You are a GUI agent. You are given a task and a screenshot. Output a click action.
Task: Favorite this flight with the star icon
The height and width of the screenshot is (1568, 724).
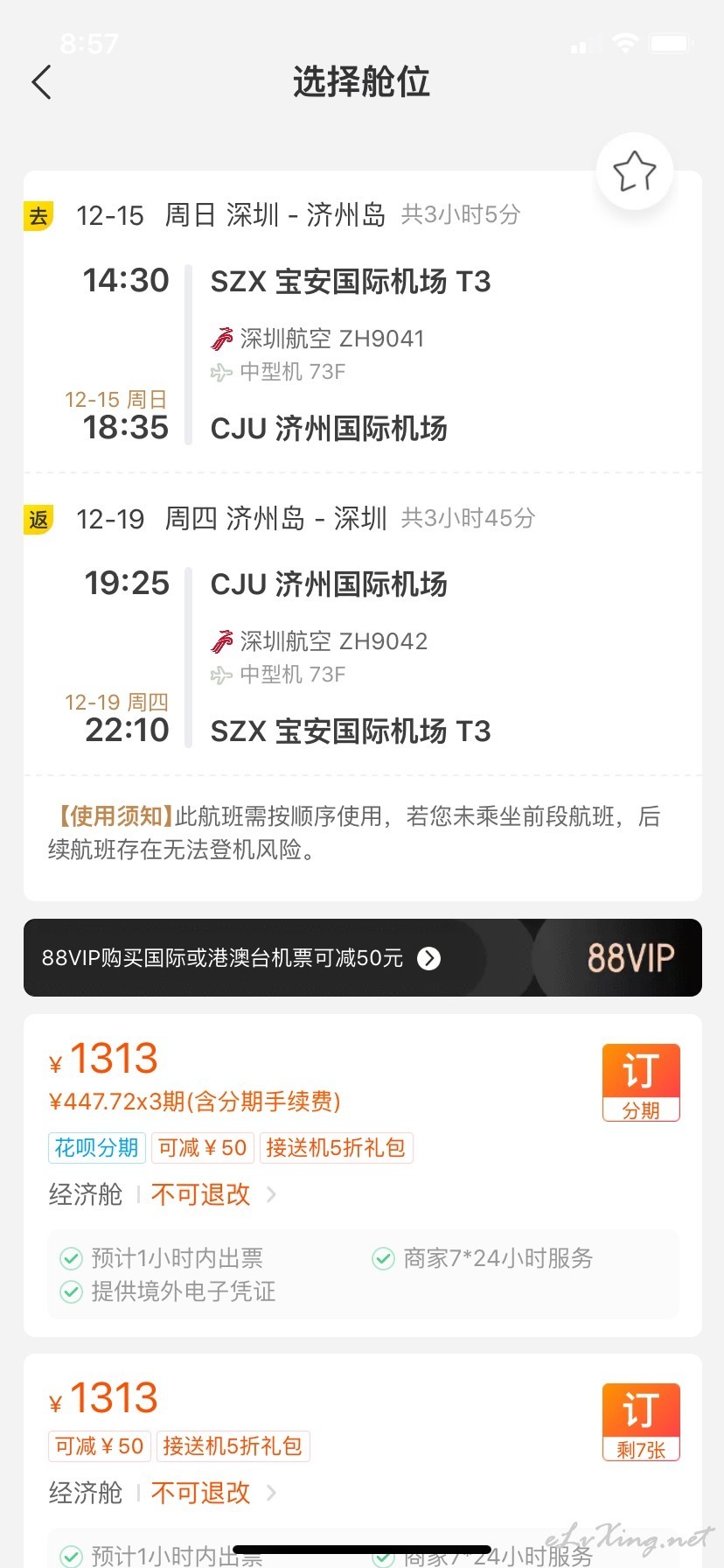635,171
